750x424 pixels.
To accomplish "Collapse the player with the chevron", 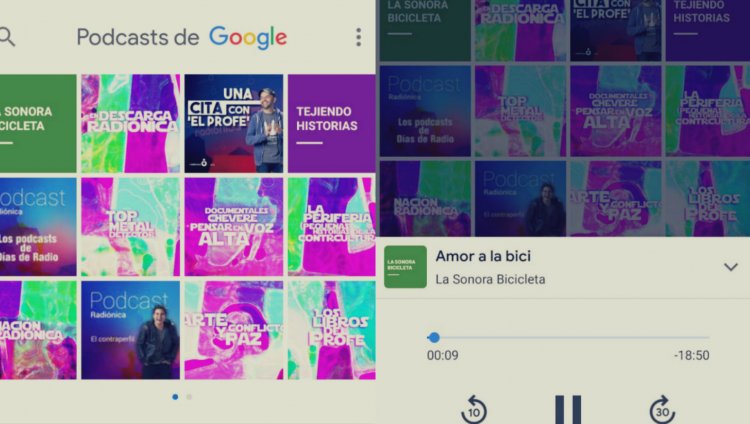I will pos(730,267).
